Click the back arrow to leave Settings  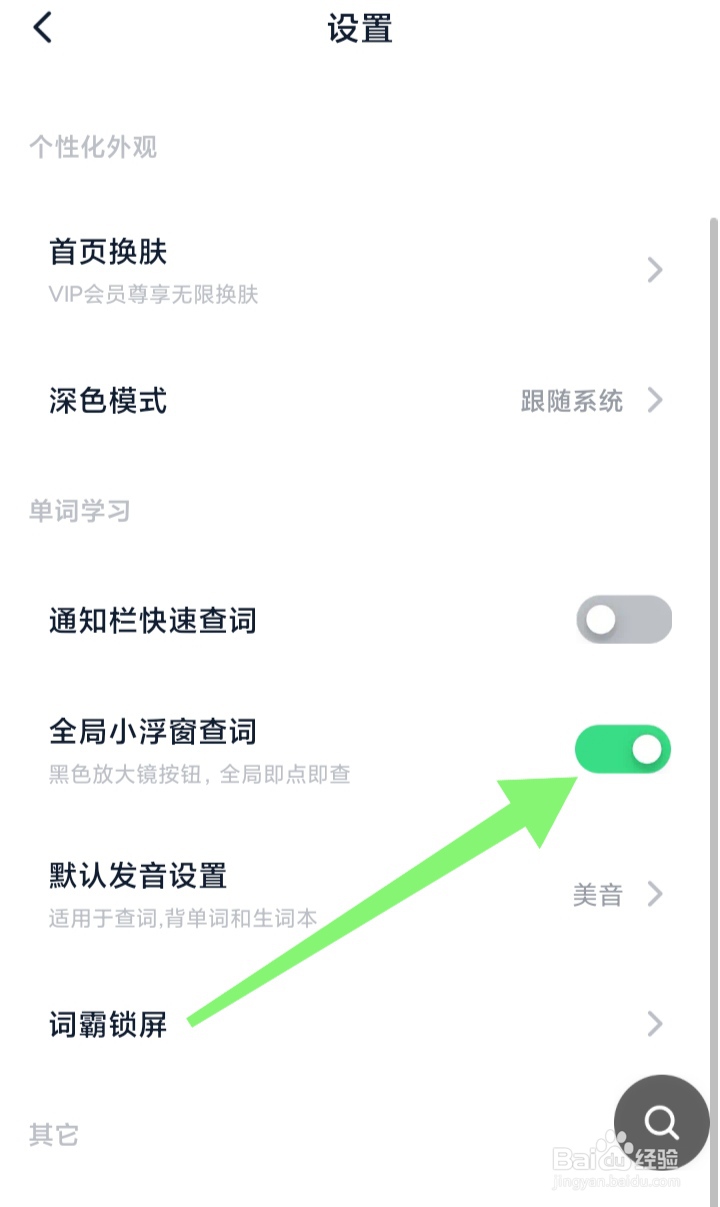[42, 28]
